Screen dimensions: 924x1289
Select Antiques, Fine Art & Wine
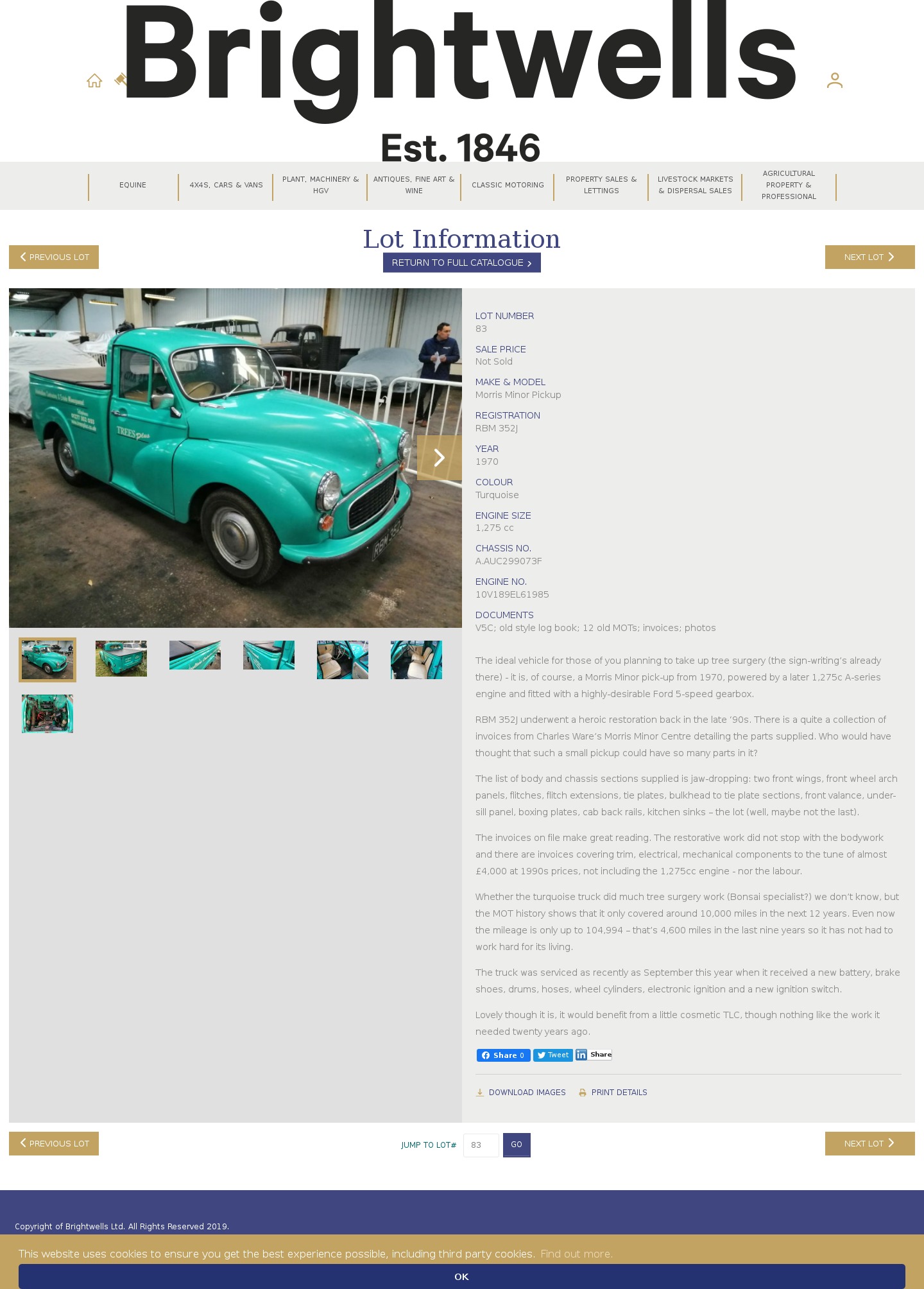(414, 185)
